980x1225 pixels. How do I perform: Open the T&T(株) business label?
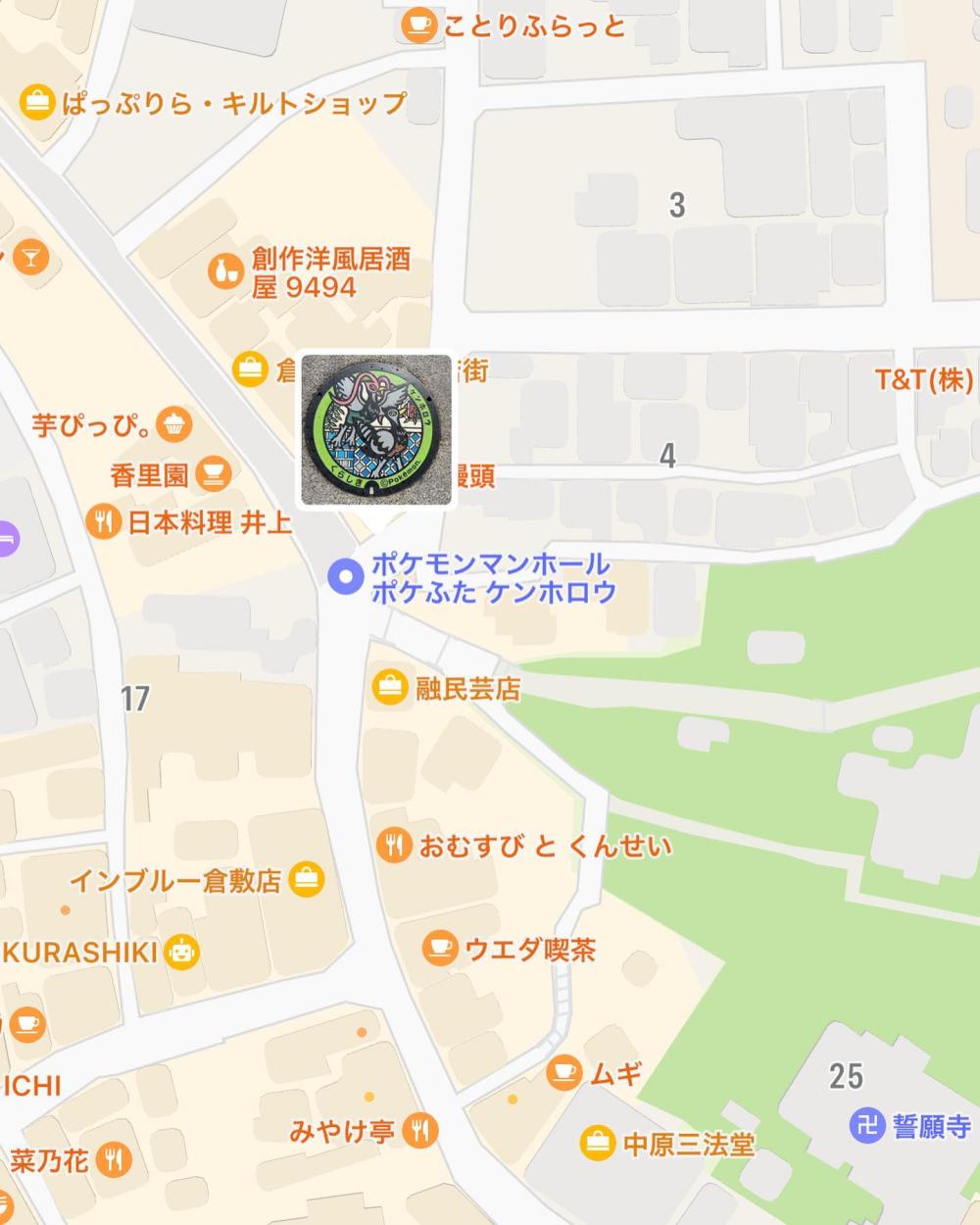point(924,379)
